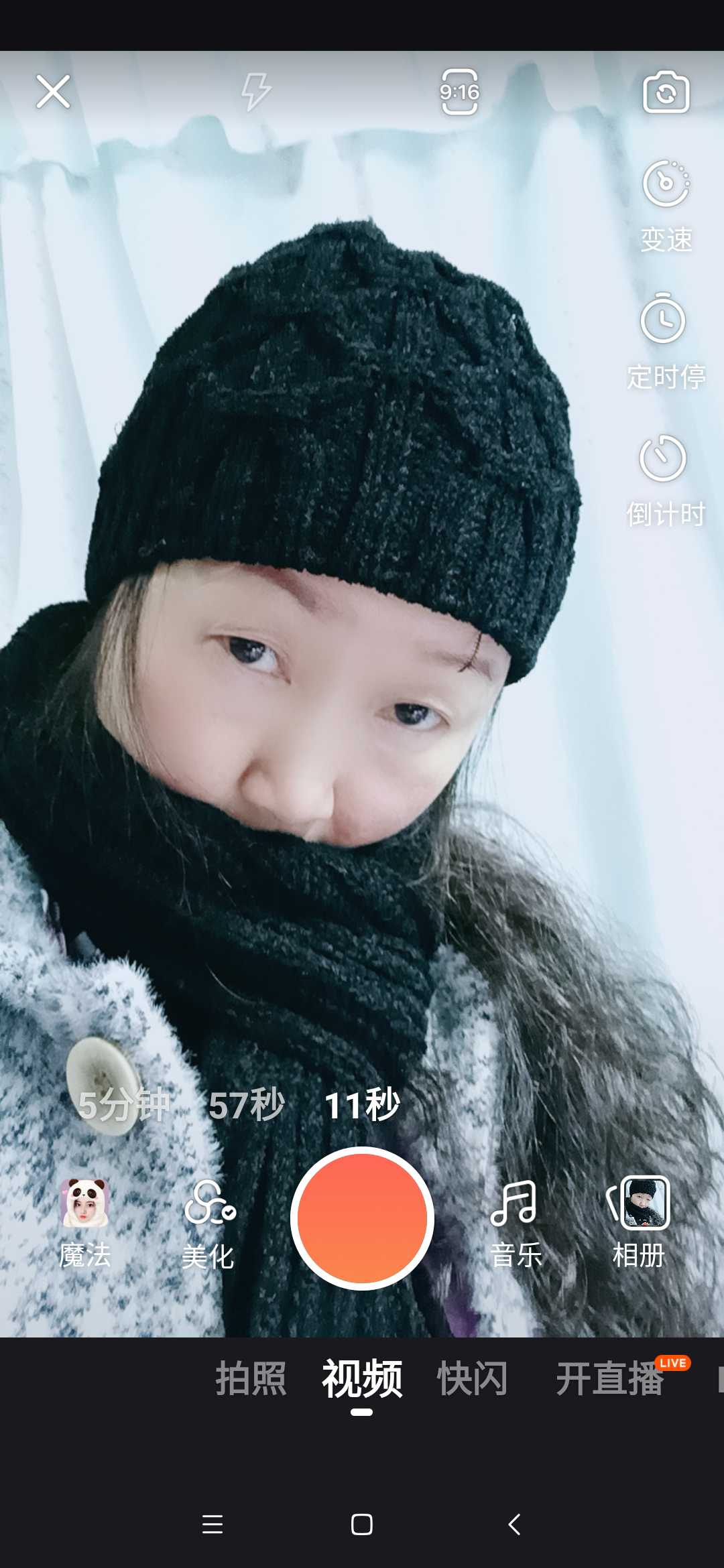
Task: Select the 5分钟 duration
Action: click(123, 1106)
